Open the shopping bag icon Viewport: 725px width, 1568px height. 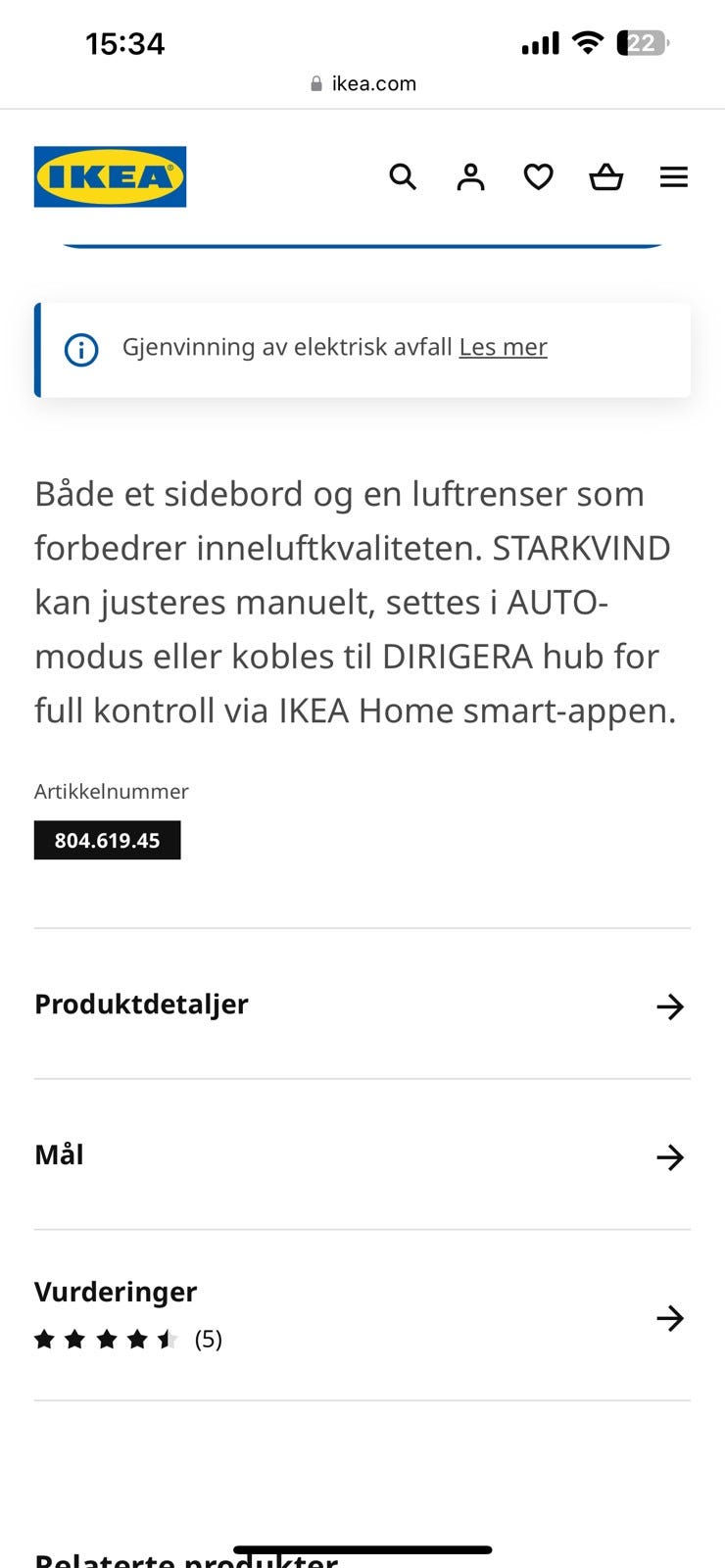pyautogui.click(x=605, y=176)
